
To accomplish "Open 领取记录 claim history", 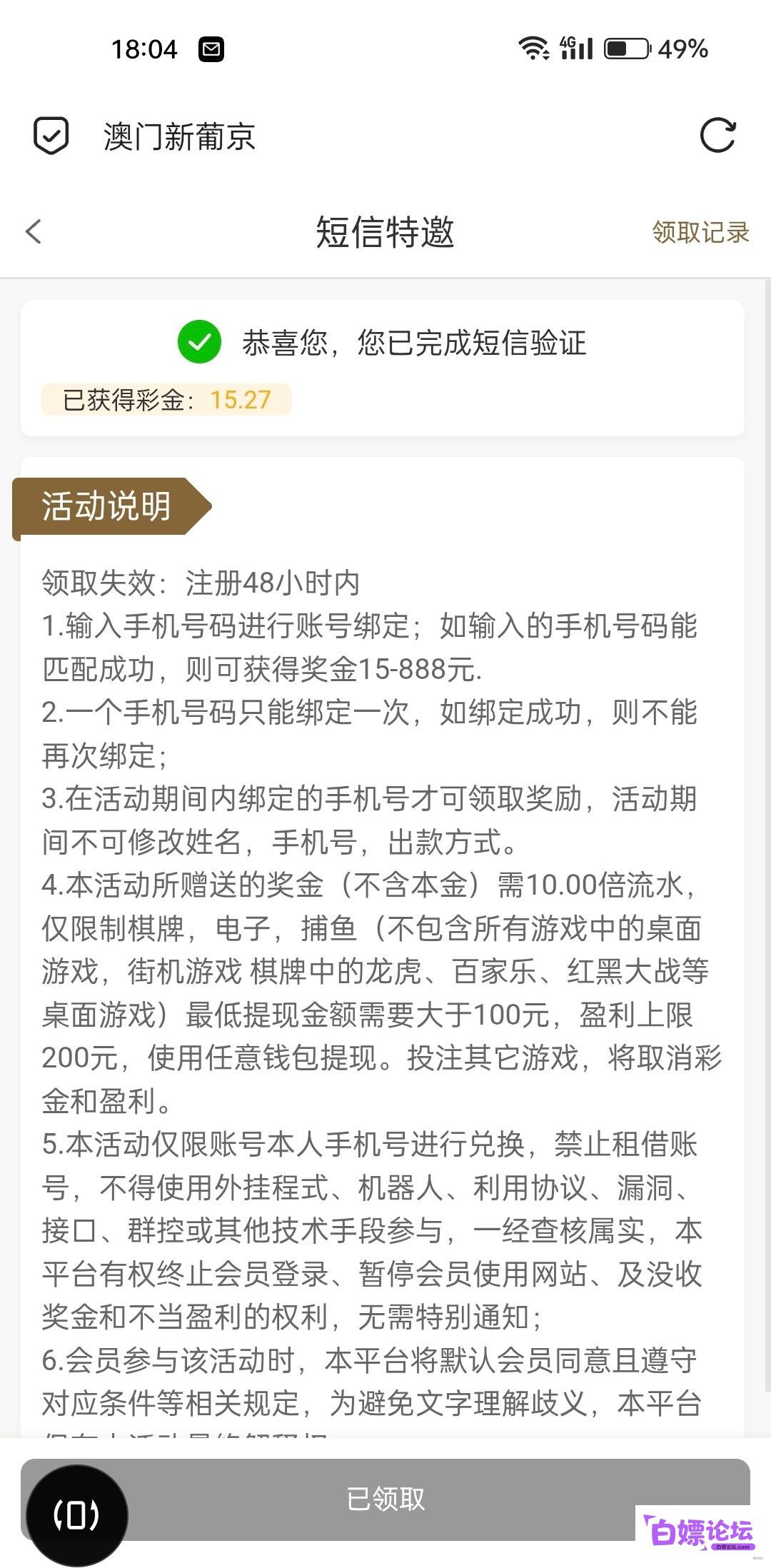I will (x=700, y=232).
